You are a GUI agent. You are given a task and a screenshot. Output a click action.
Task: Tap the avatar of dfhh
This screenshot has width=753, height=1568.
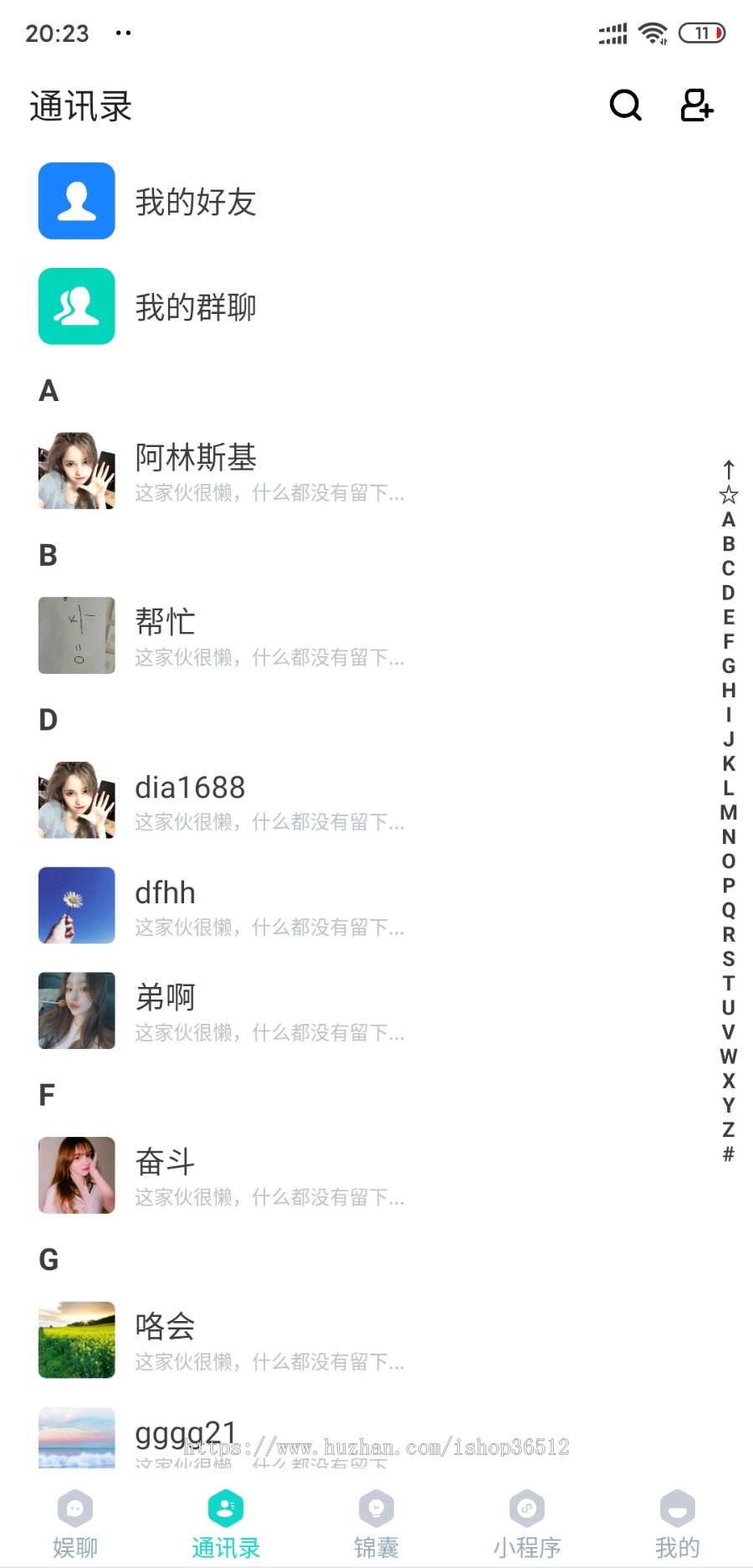click(76, 906)
